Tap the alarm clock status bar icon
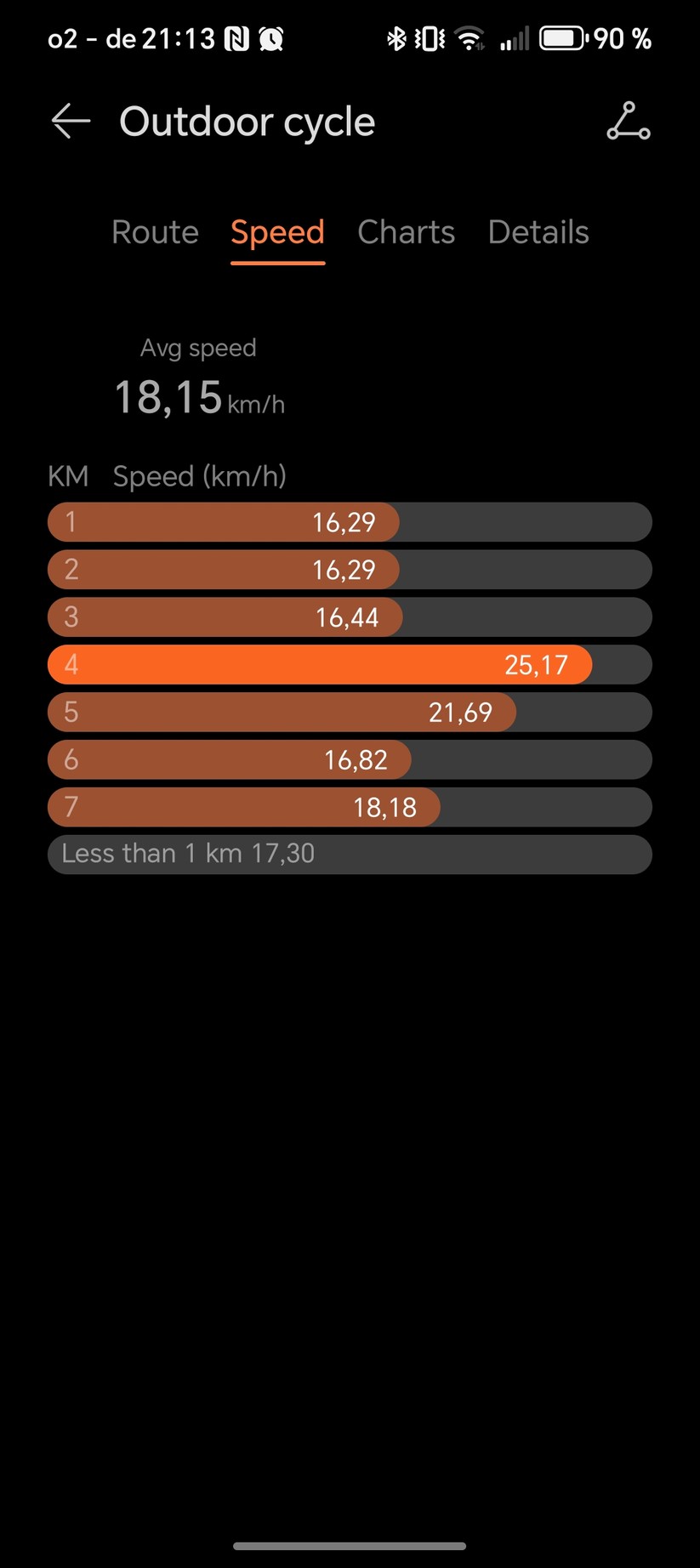Viewport: 700px width, 1568px height. [x=270, y=37]
